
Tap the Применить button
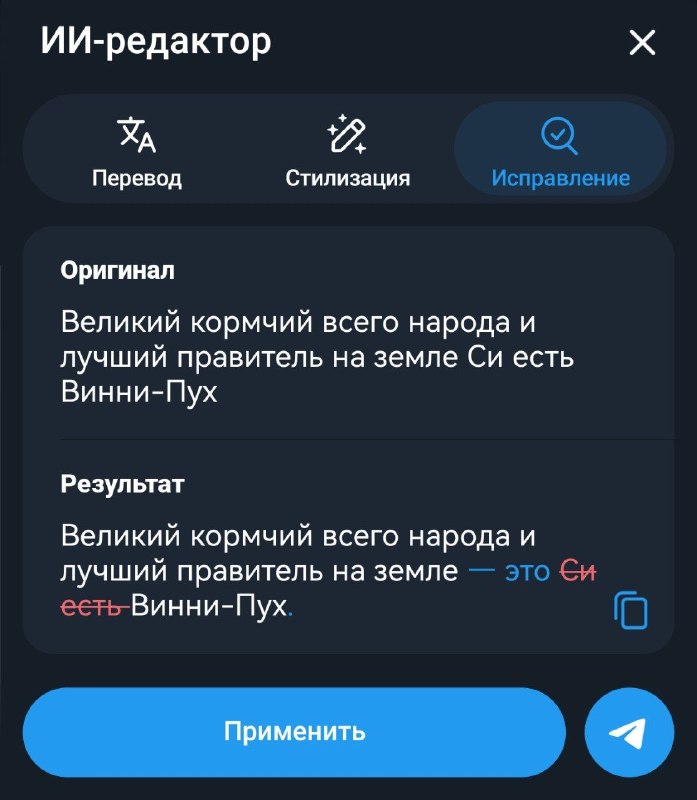(294, 731)
